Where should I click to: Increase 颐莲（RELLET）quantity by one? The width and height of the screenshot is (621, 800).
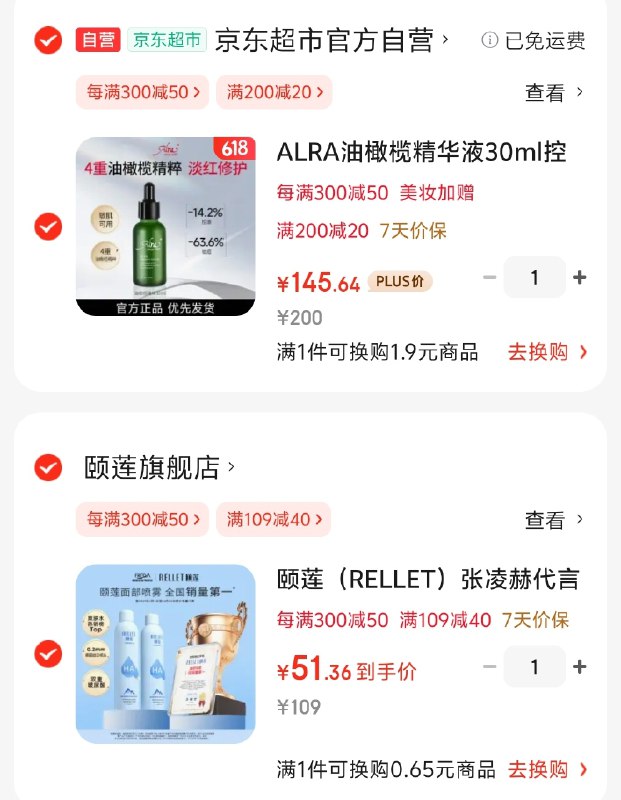[x=580, y=666]
